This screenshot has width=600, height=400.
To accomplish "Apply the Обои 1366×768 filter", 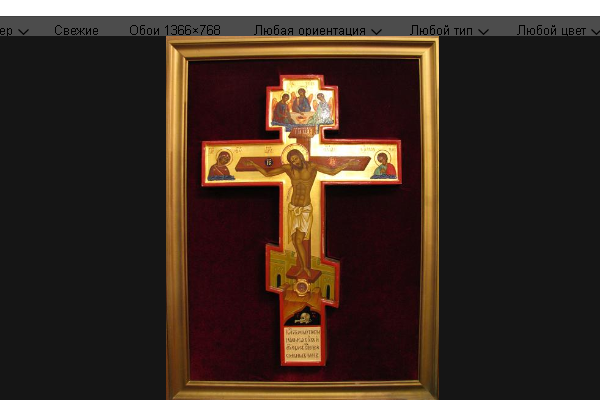I will point(175,30).
